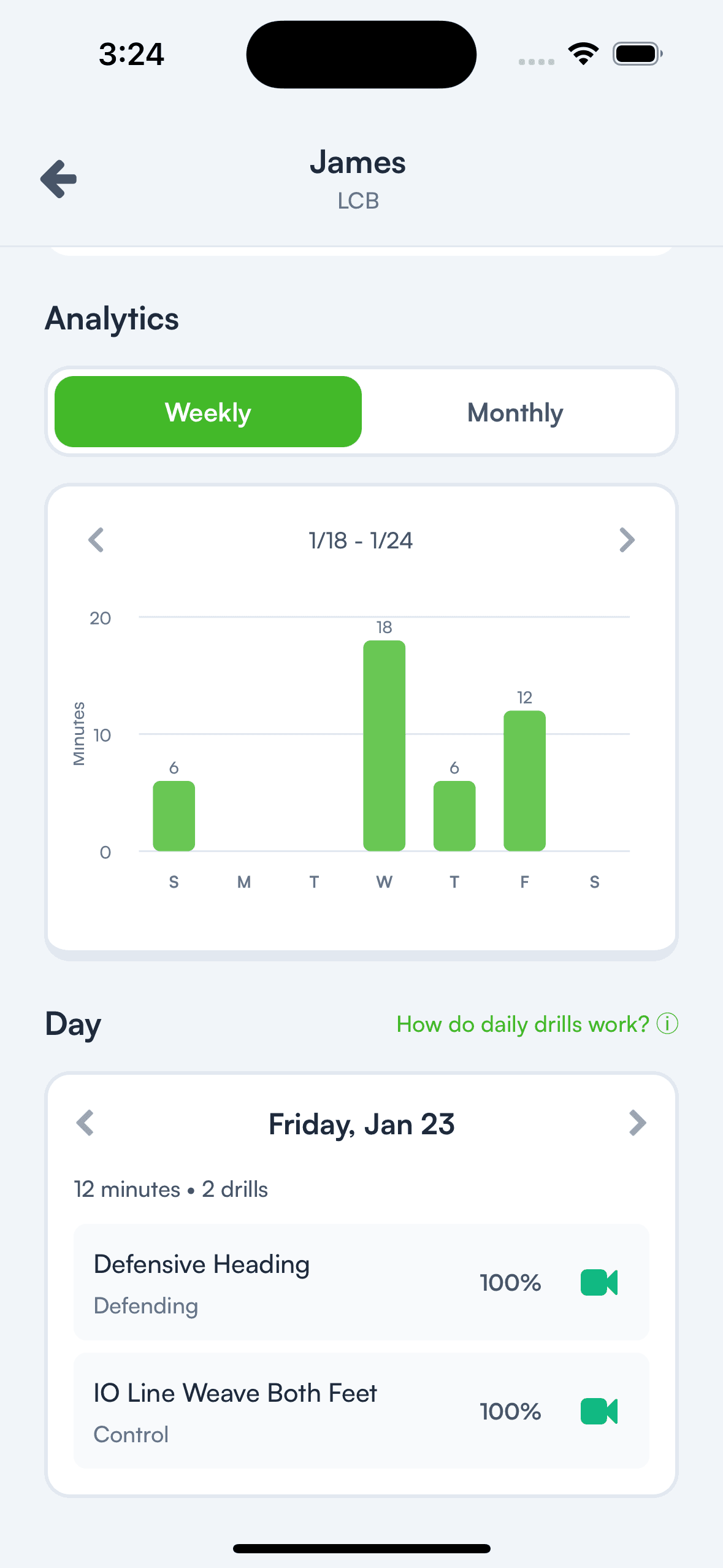Screen dimensions: 723x1568
Task: Open video for IO Line Weave drill
Action: [599, 1411]
